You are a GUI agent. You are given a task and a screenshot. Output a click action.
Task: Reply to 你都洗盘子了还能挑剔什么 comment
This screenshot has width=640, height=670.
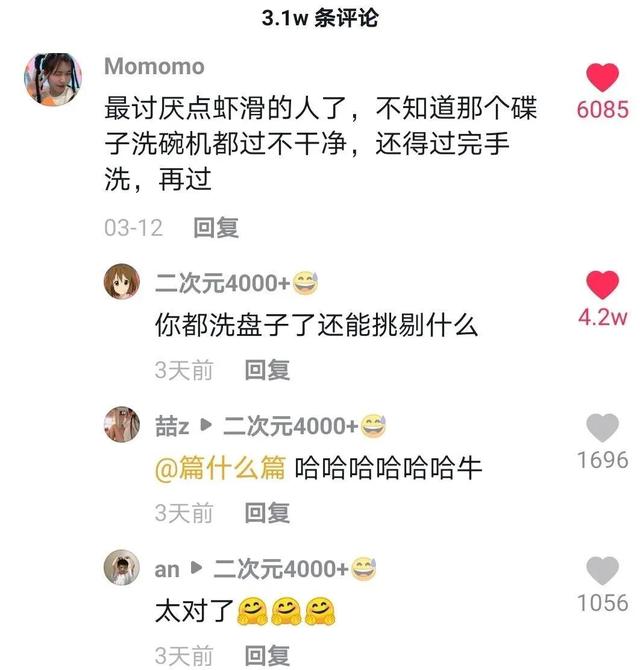pos(267,370)
